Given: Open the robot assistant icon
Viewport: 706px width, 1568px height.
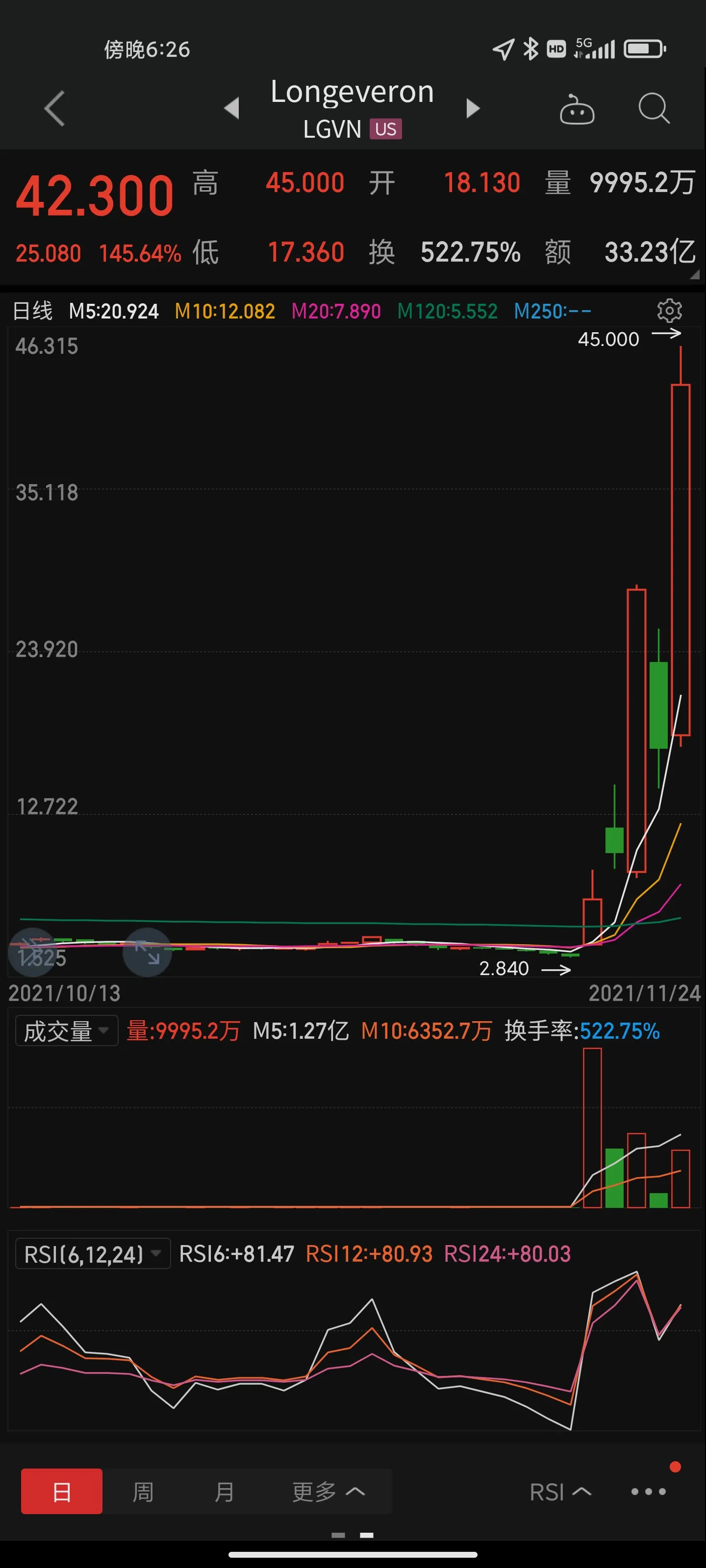Looking at the screenshot, I should [577, 110].
